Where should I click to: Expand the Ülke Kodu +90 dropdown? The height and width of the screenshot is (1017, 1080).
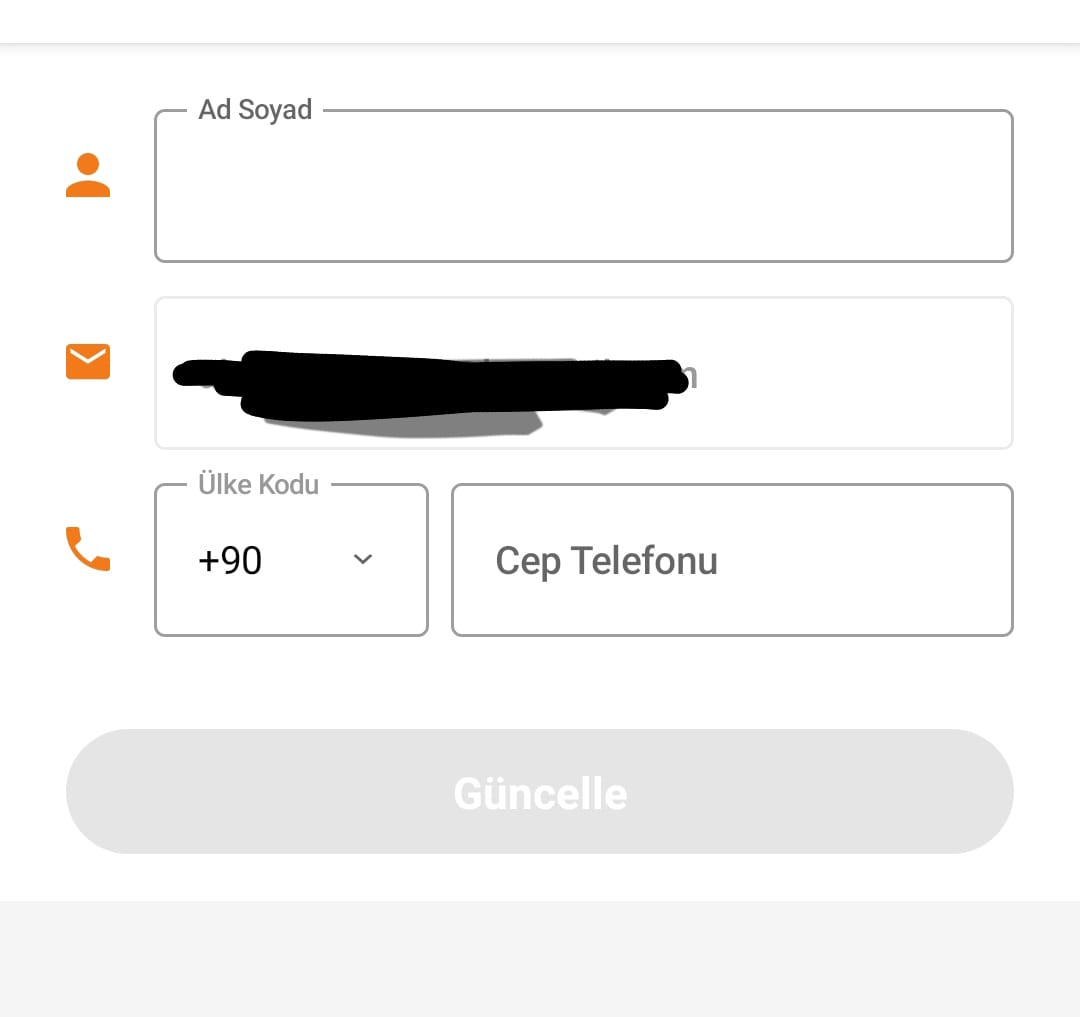[291, 560]
